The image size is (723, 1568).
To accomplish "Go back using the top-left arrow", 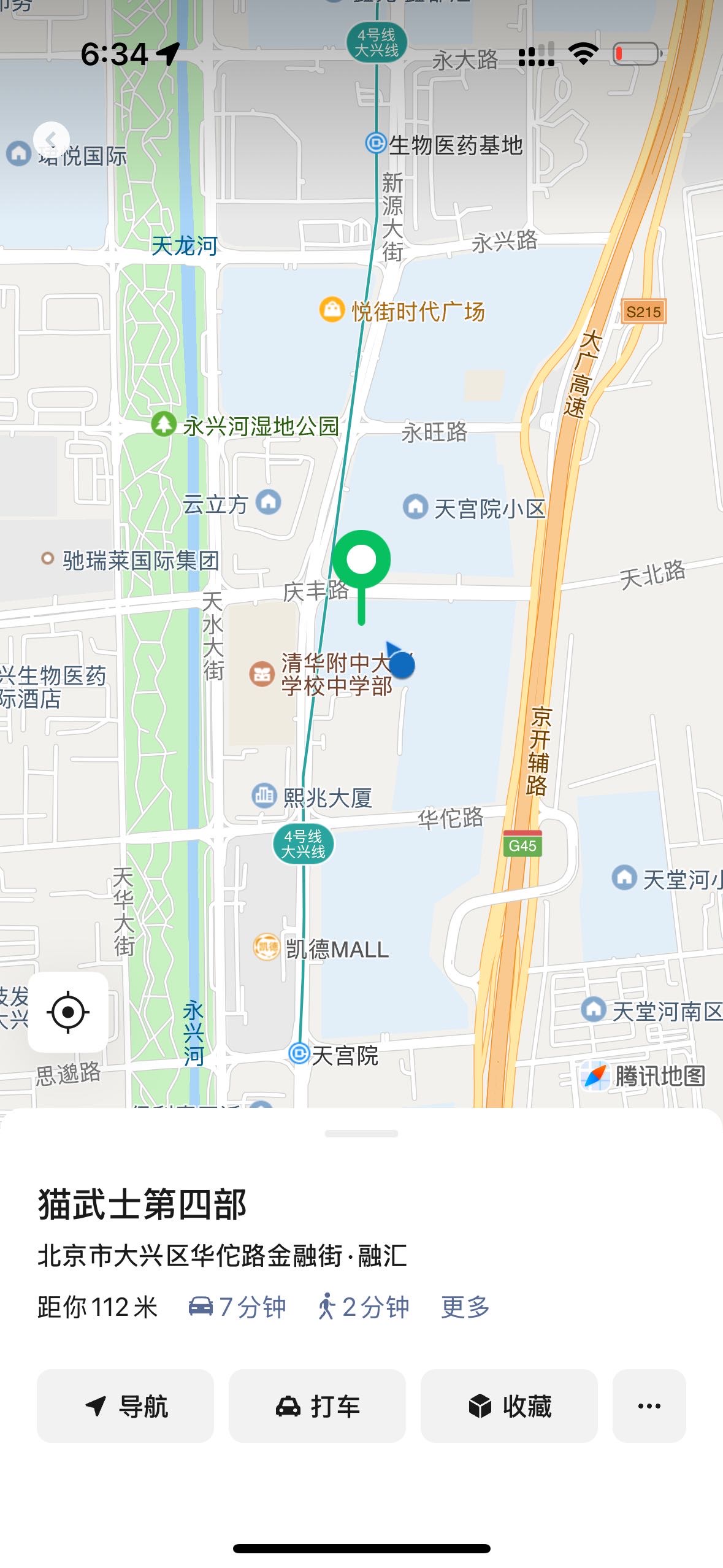I will (x=52, y=140).
